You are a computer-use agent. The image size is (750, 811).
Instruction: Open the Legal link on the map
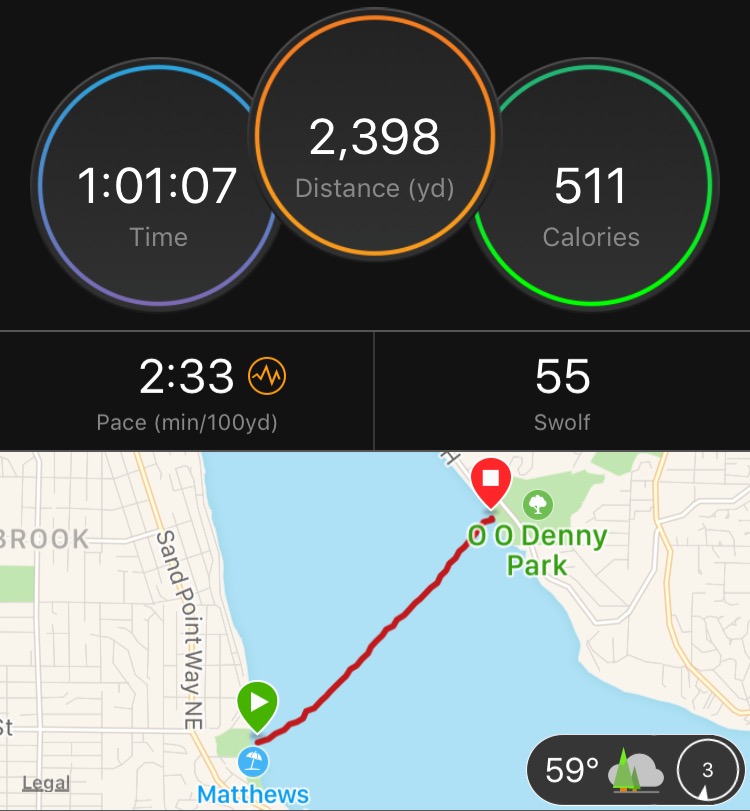(x=46, y=783)
